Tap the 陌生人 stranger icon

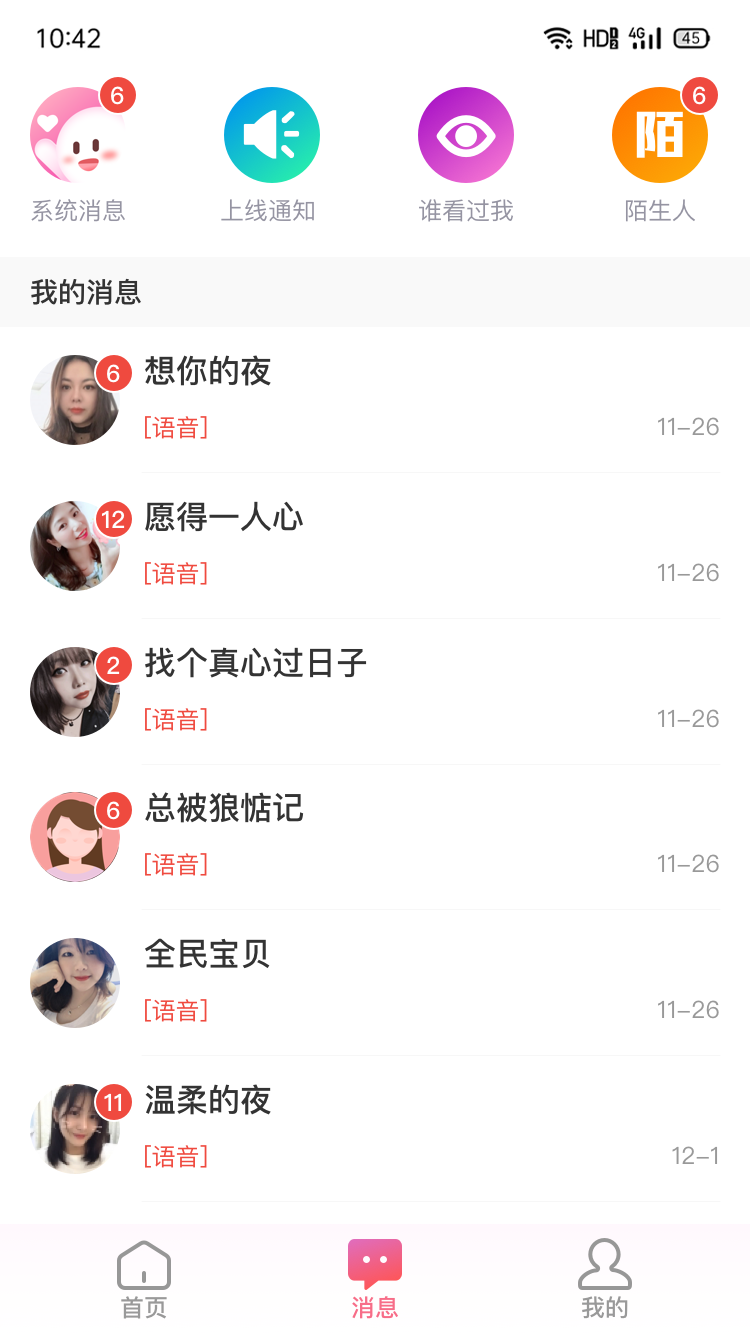[x=660, y=135]
